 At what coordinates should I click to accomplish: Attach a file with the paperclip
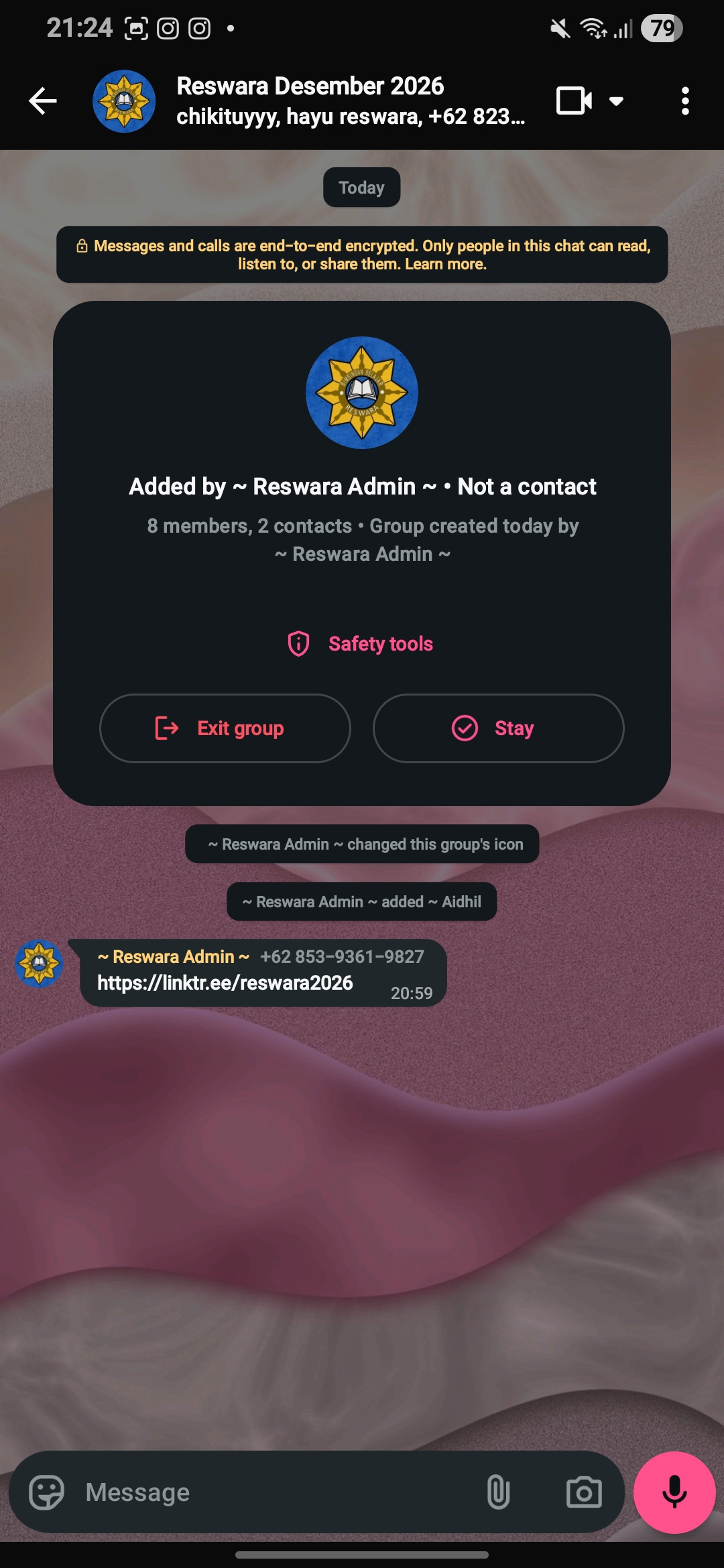coord(498,1492)
